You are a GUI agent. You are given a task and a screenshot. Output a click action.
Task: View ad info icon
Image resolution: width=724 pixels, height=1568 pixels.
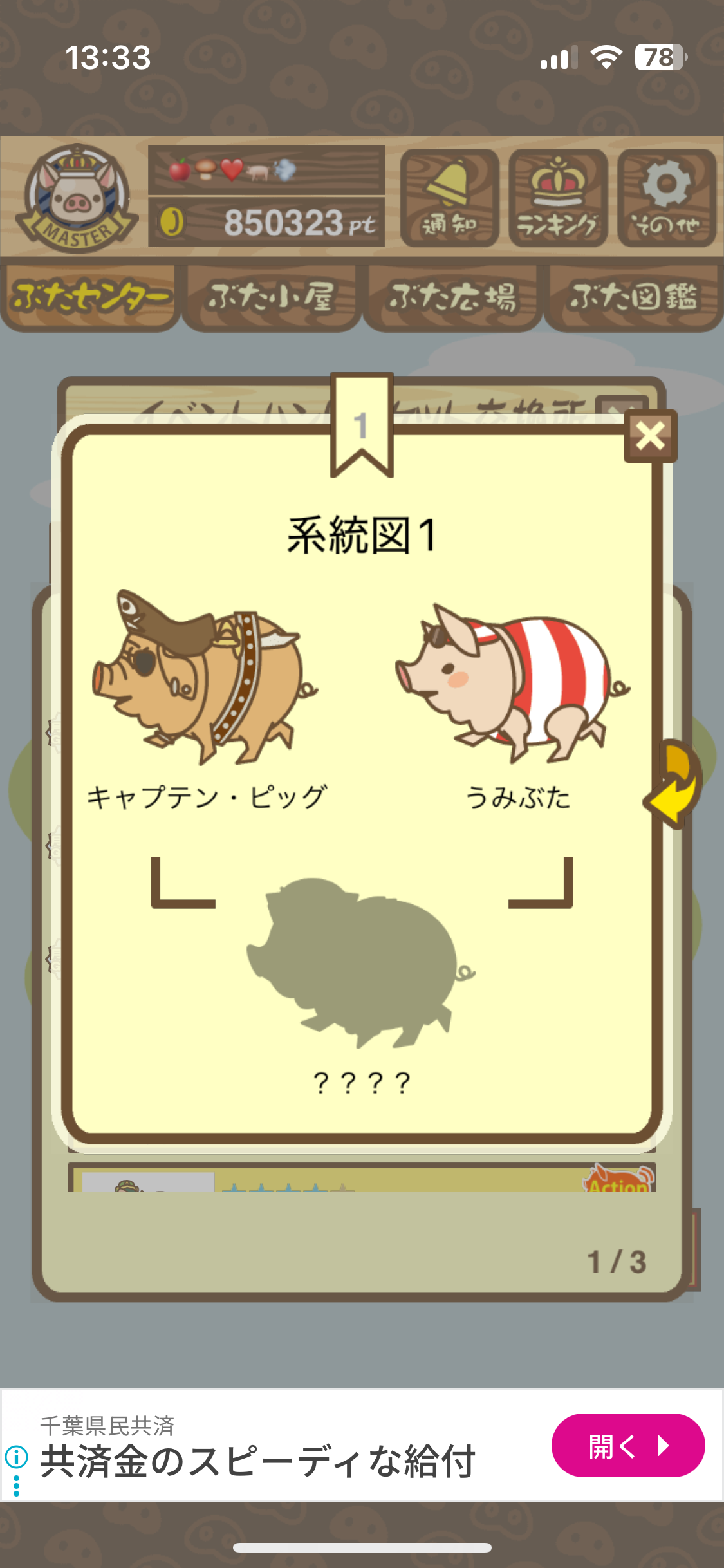[x=16, y=1456]
